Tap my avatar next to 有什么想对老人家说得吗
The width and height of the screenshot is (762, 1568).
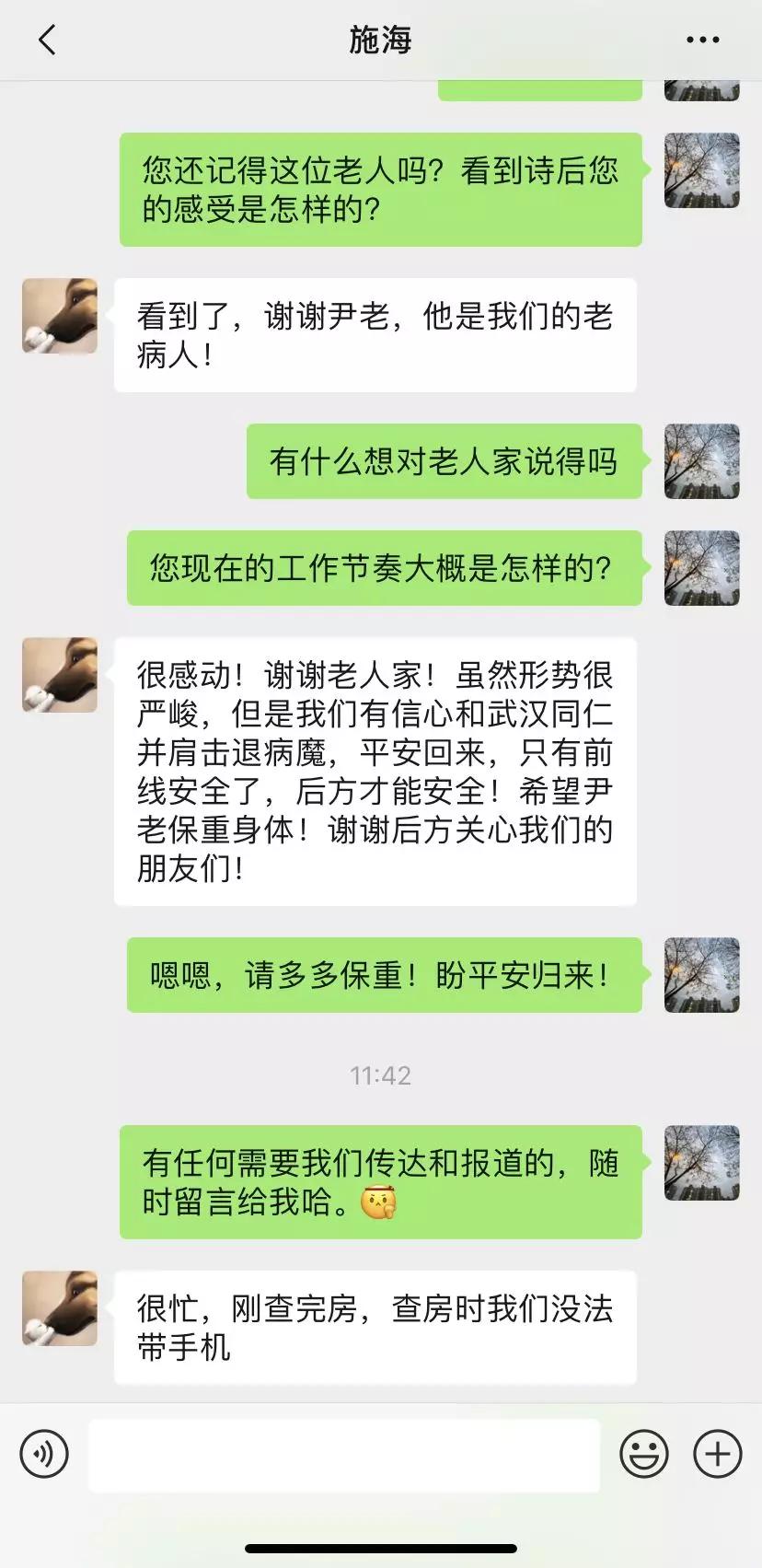pos(702,461)
